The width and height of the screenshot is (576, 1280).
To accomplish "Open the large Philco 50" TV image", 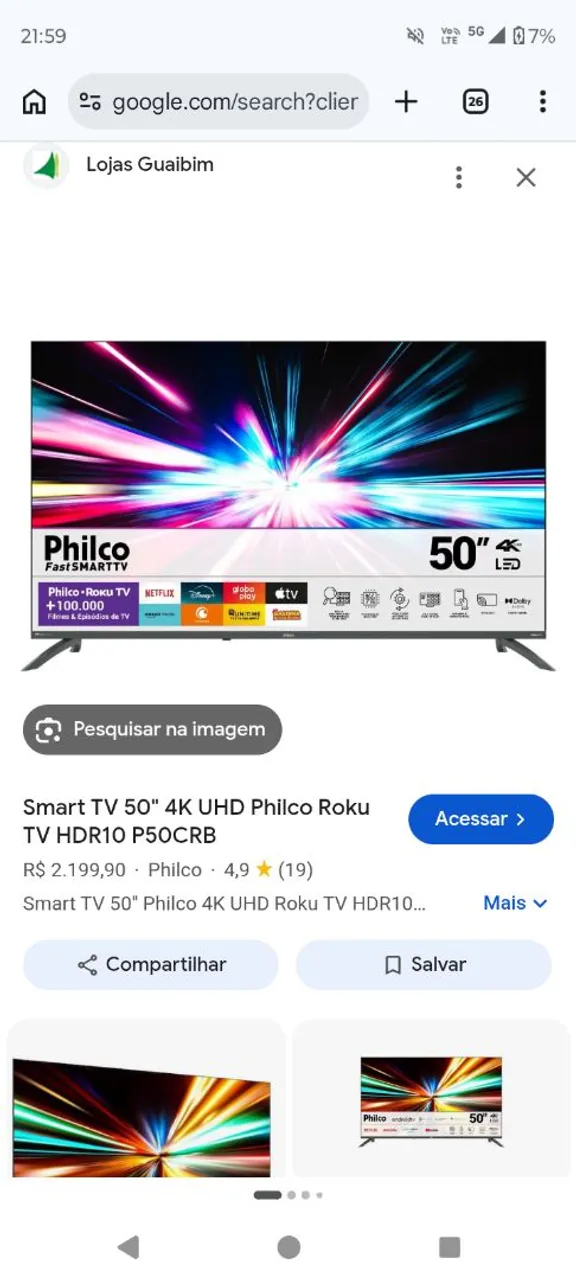I will 288,505.
